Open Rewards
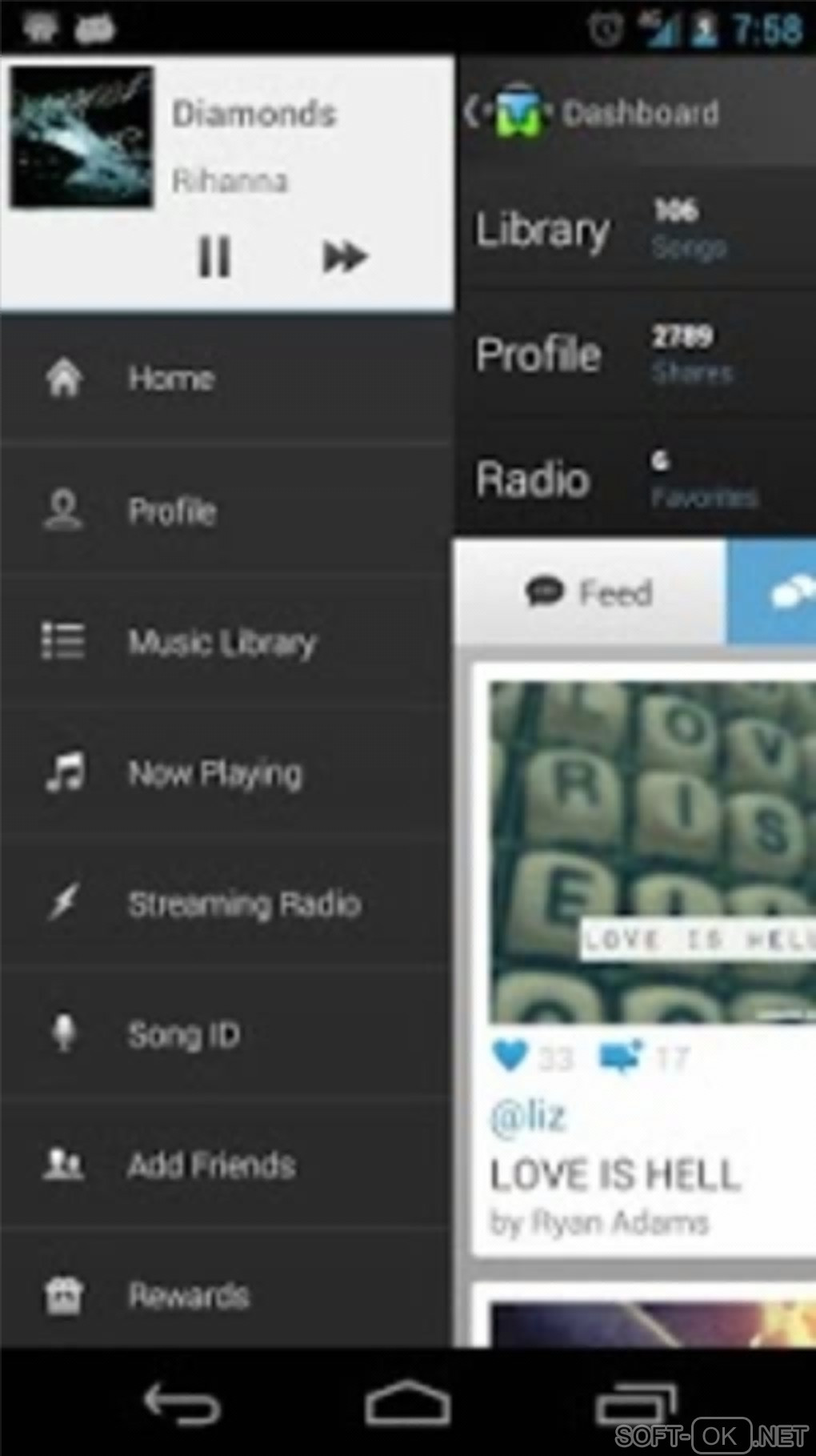816x1456 pixels. [189, 1295]
